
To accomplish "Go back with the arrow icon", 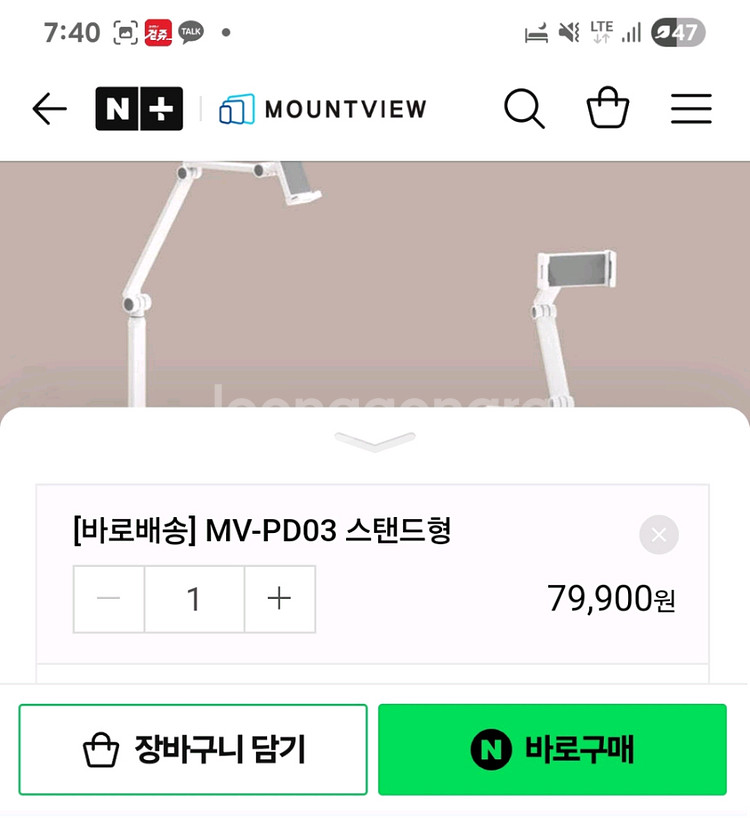I will click(x=49, y=109).
